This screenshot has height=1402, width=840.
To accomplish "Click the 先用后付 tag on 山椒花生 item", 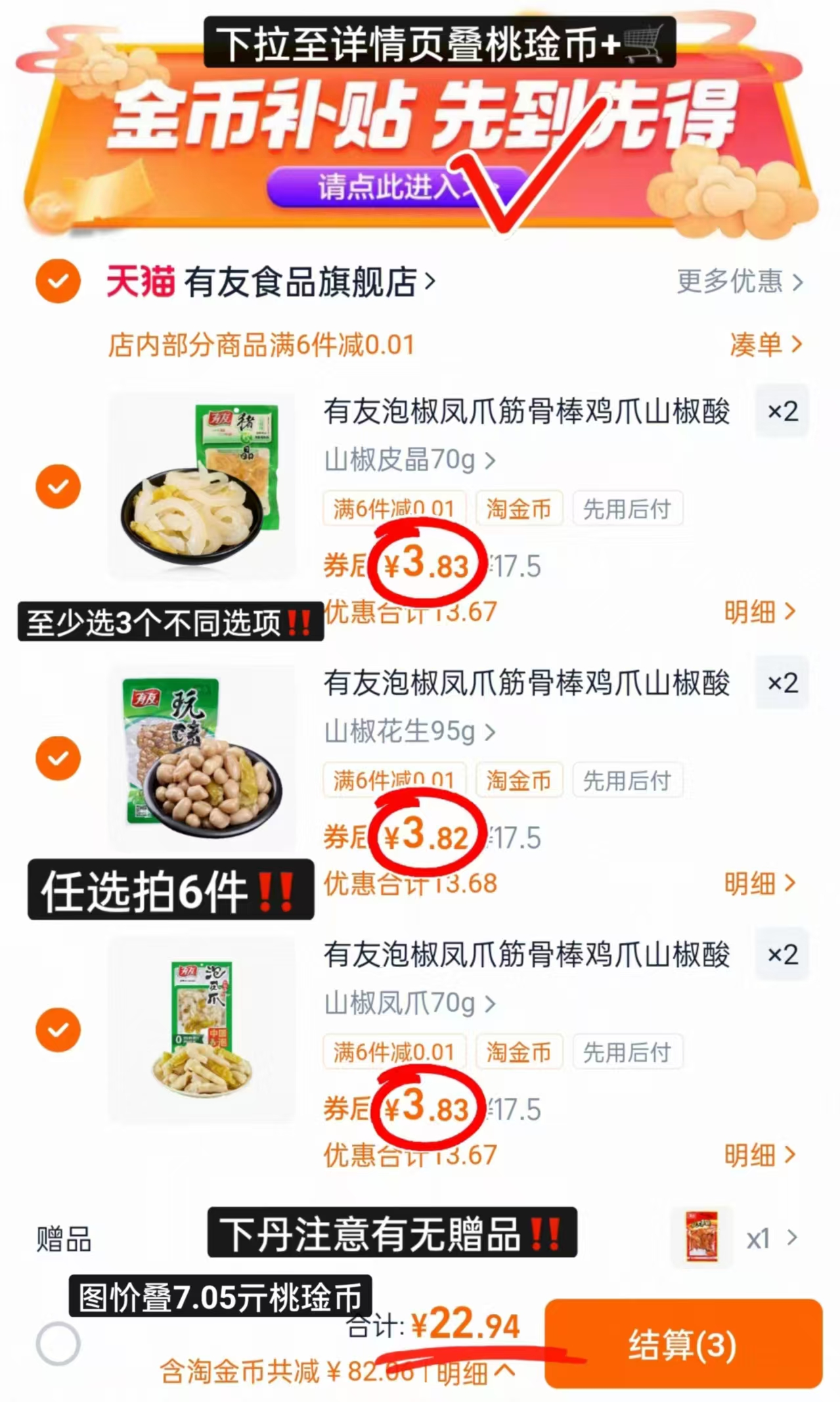I will [x=628, y=781].
